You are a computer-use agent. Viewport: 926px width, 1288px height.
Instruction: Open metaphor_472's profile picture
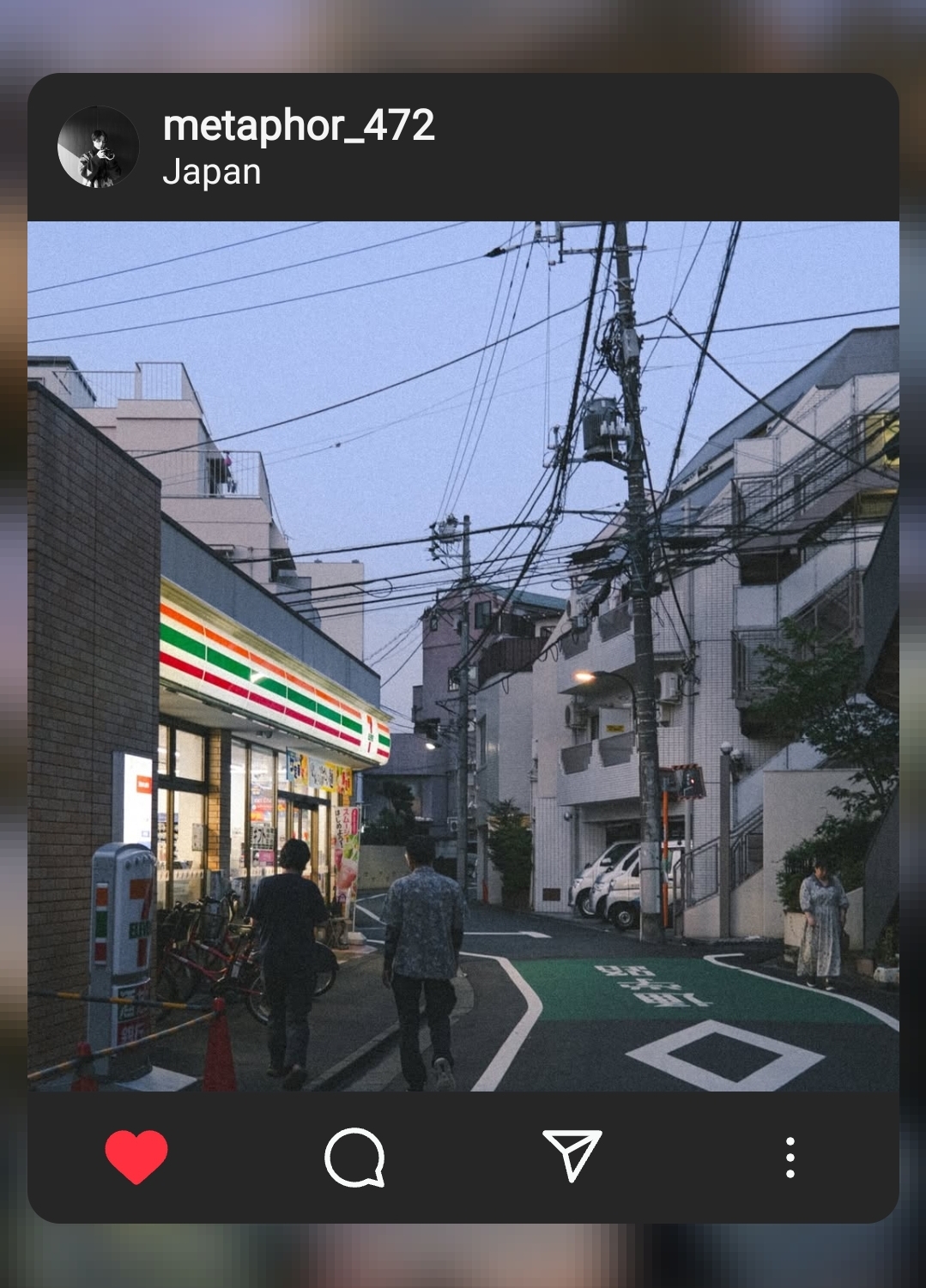98,148
